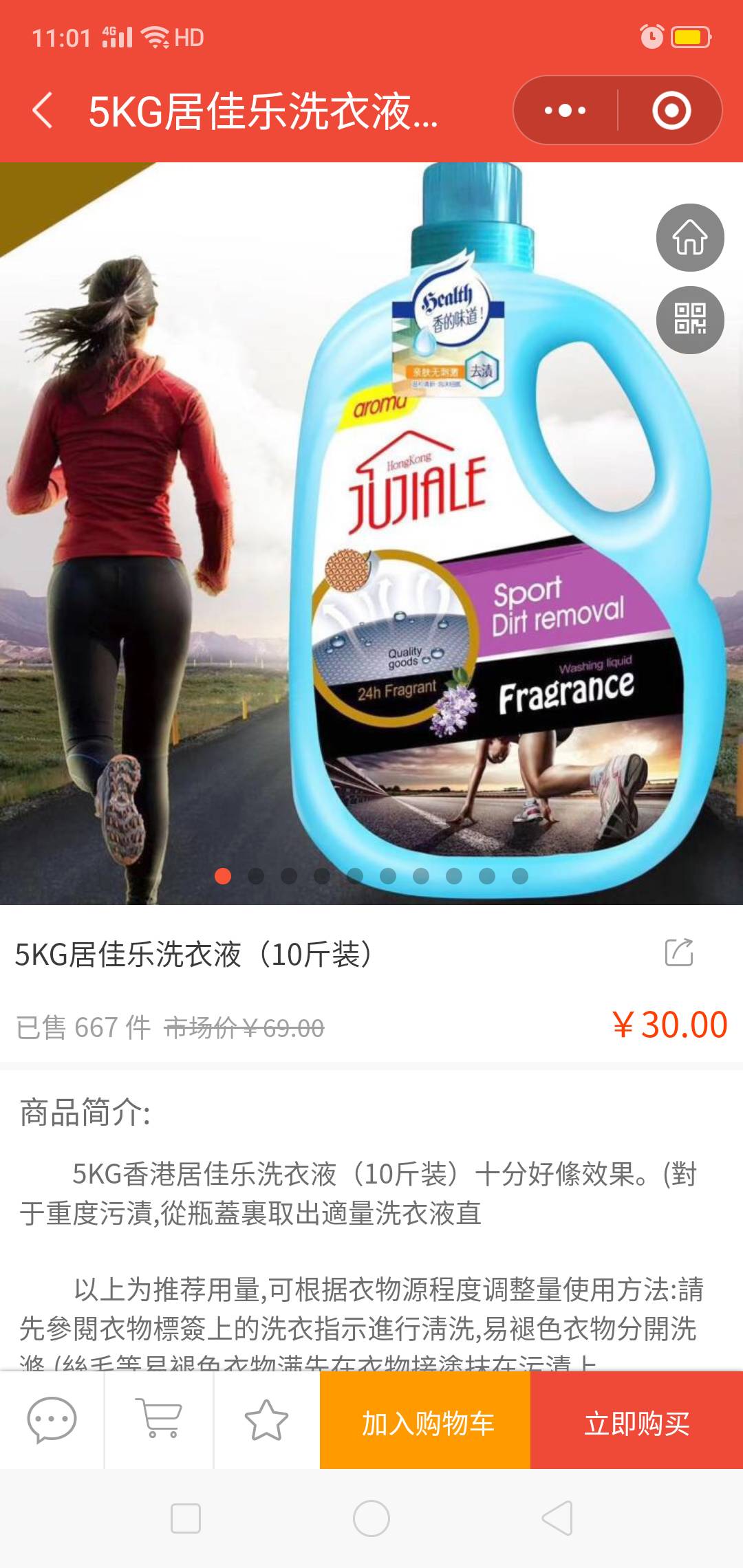The height and width of the screenshot is (1568, 743).
Task: Tap the system back navigation button
Action: [x=557, y=1518]
